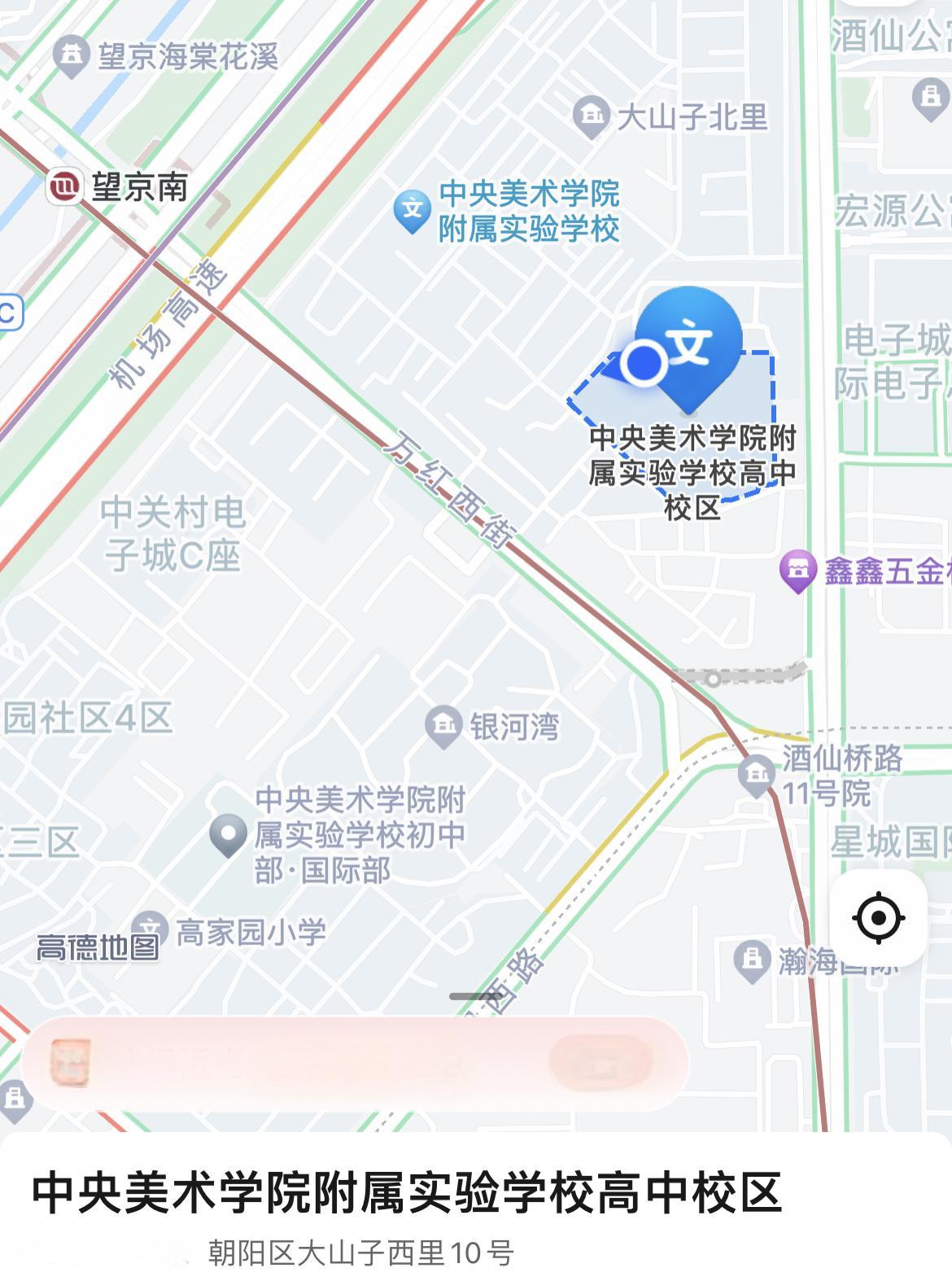Open the 酒仙桥路11号院 marker
Screen dimensions: 952x1281
[x=757, y=773]
